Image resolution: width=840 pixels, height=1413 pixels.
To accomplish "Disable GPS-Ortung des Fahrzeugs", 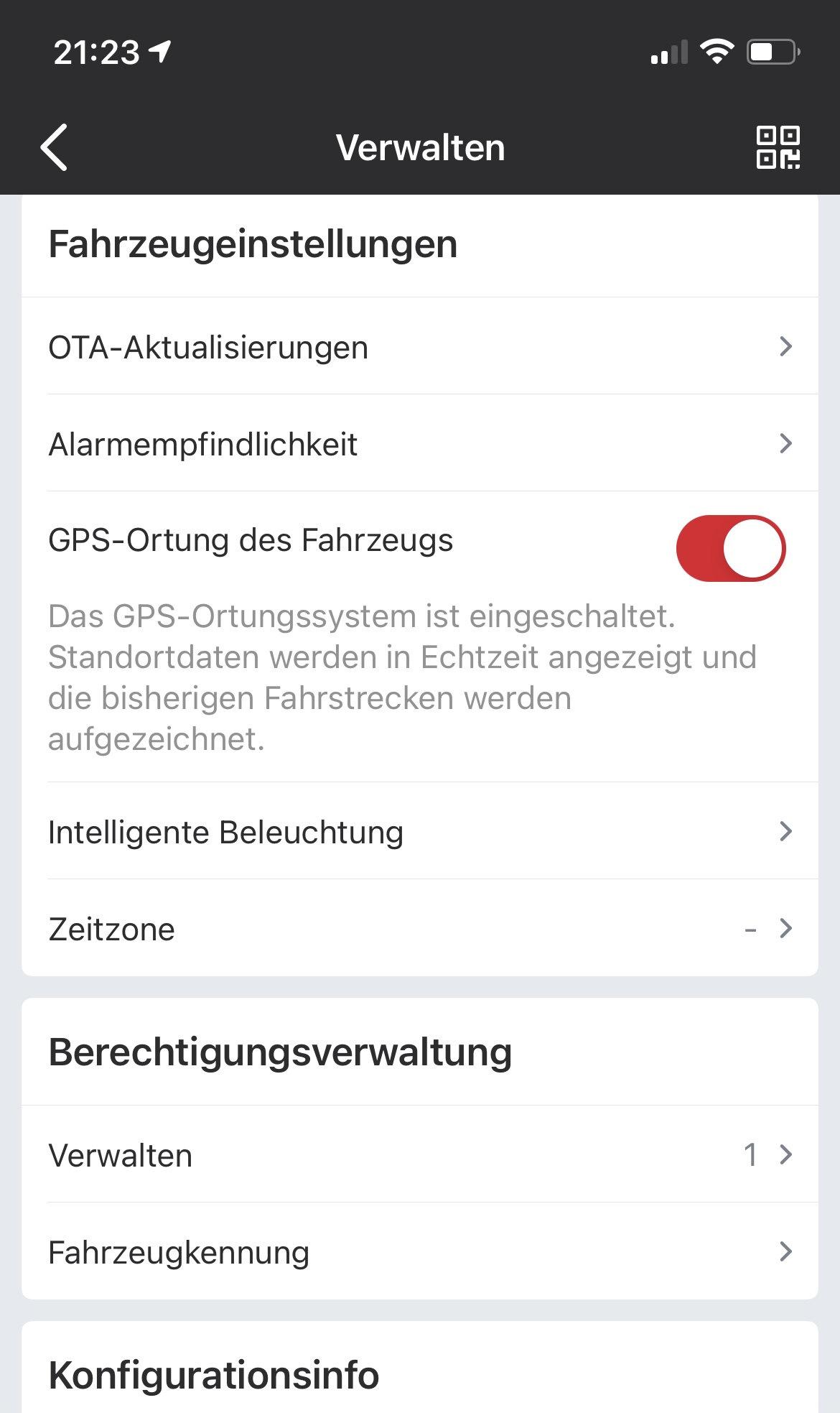I will coord(730,548).
